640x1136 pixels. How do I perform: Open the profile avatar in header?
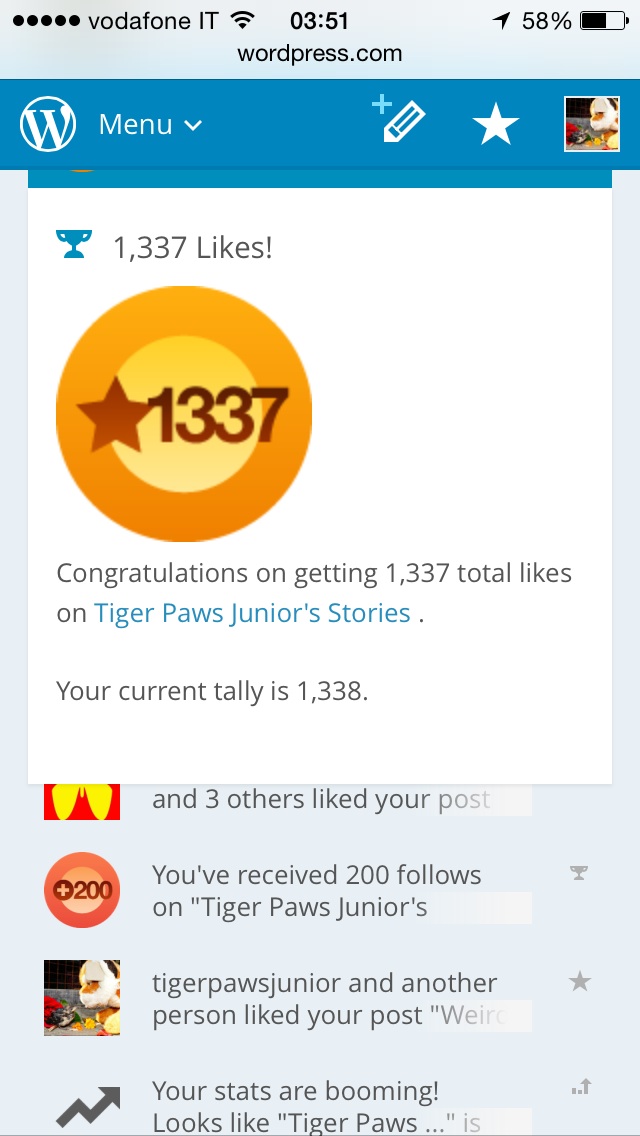(591, 124)
